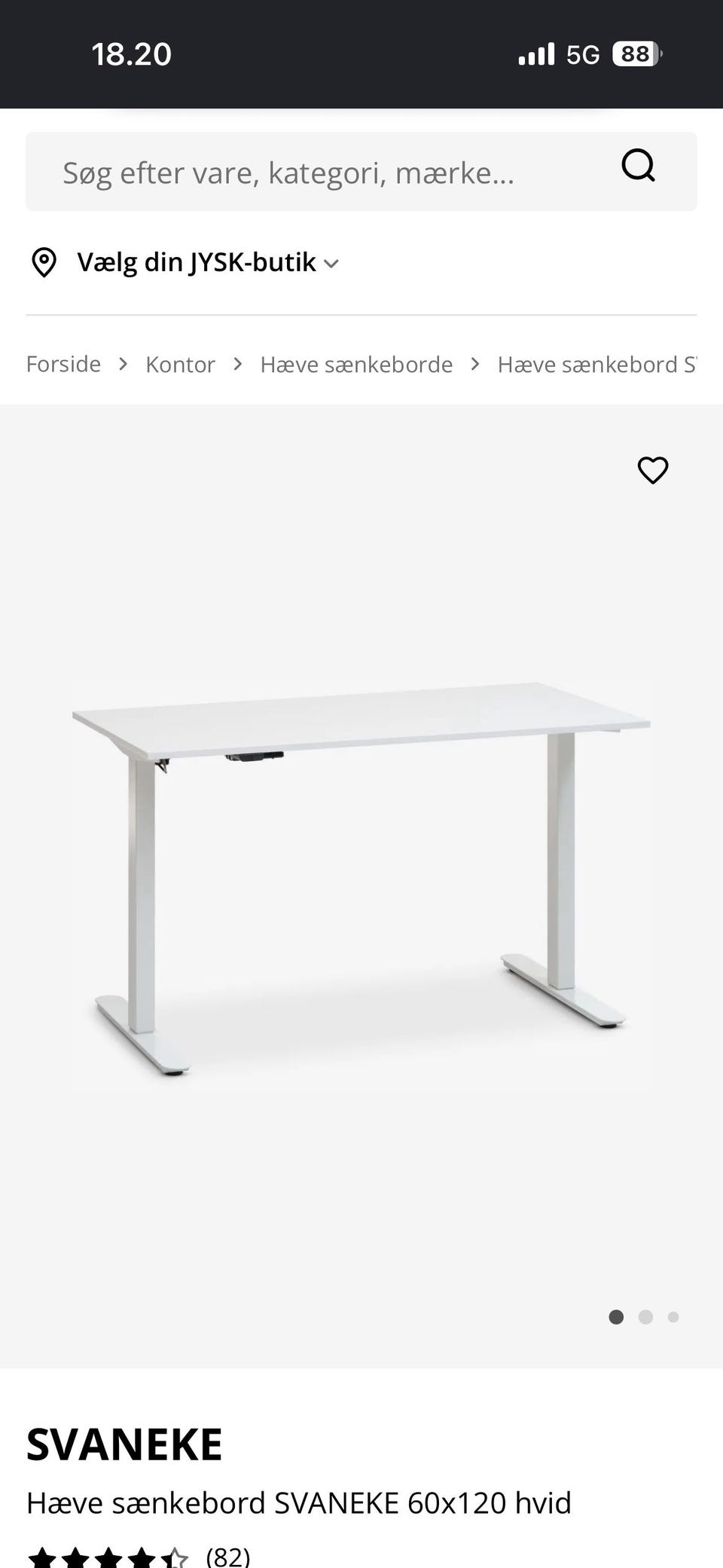The image size is (723, 1568).
Task: Add SVANEKE desk to favorites with heart
Action: coord(653,470)
